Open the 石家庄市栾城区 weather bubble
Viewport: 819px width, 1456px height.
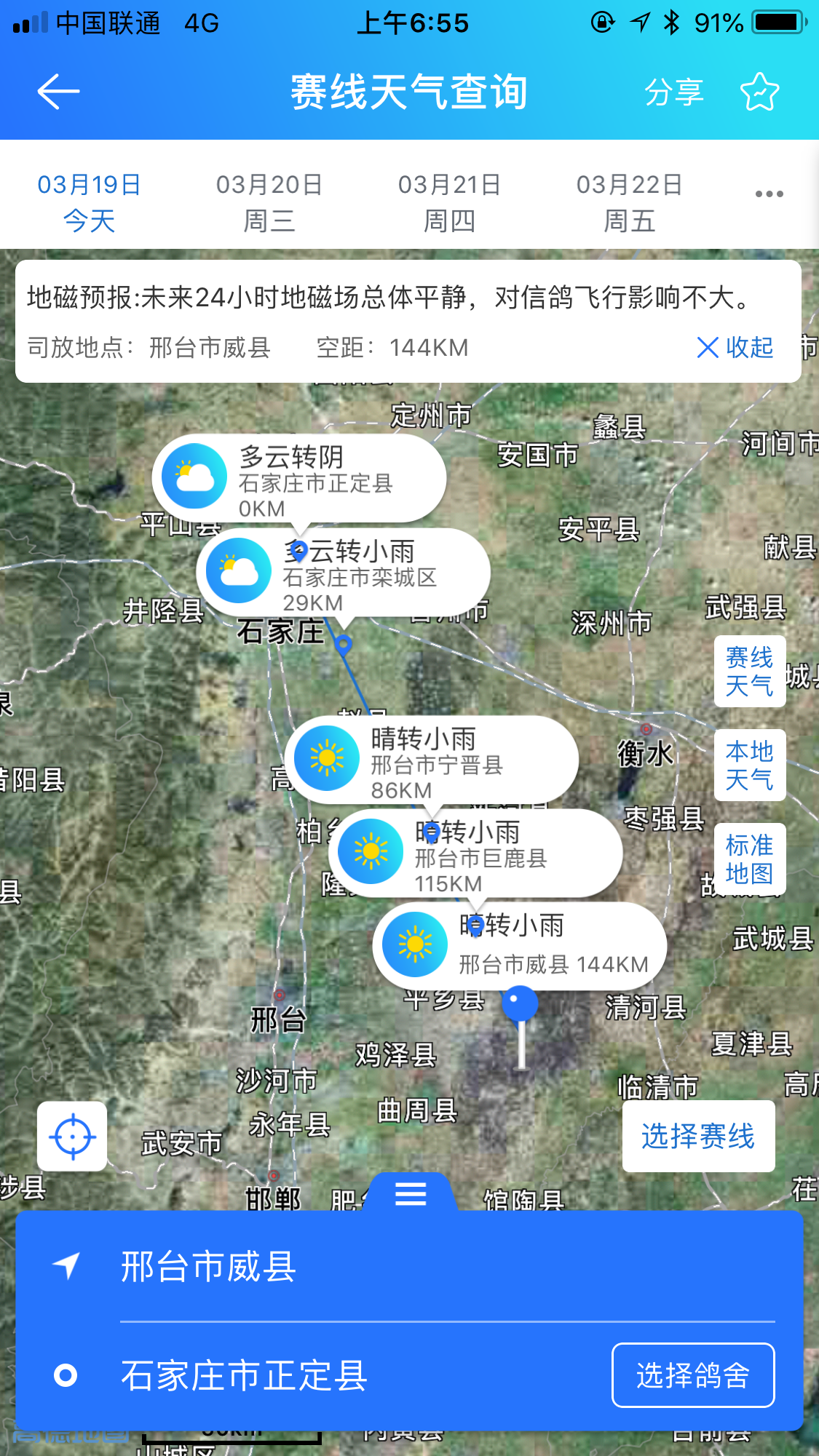coord(343,573)
